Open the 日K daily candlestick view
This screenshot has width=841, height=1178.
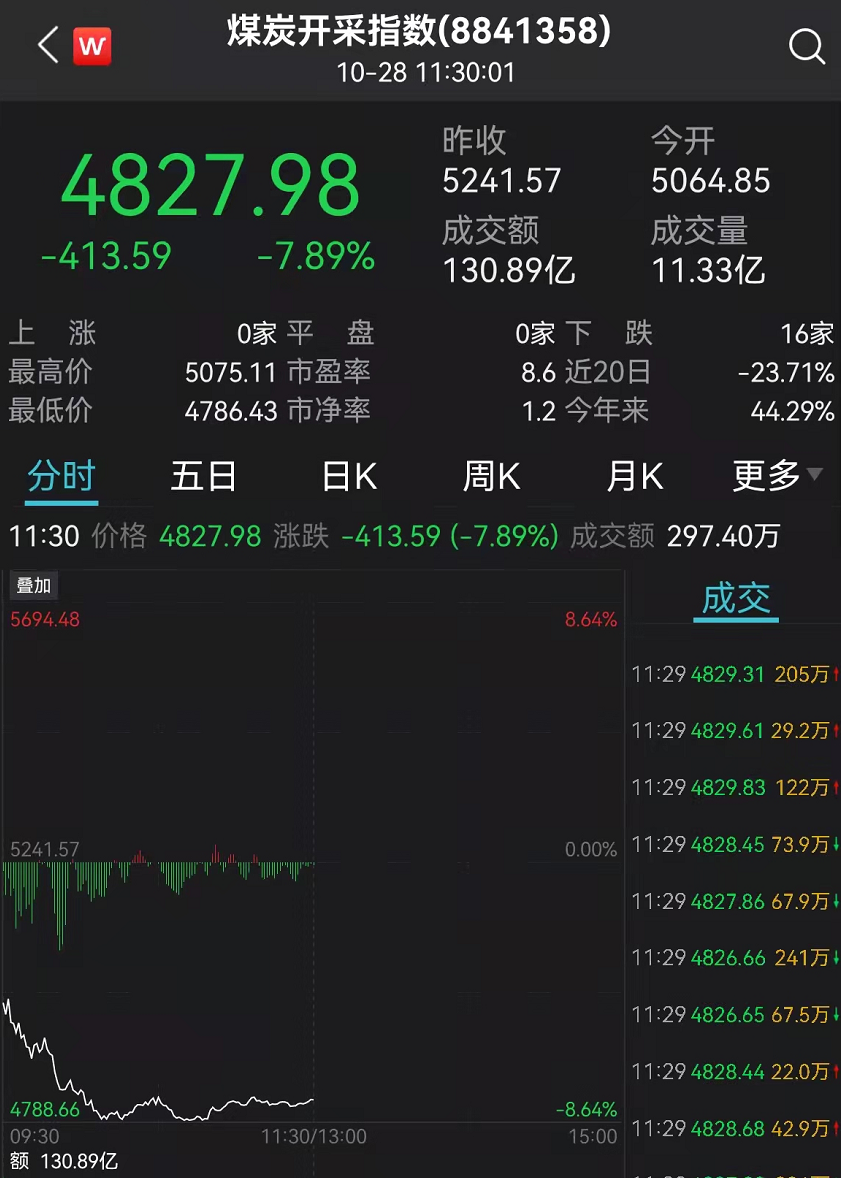tap(347, 477)
